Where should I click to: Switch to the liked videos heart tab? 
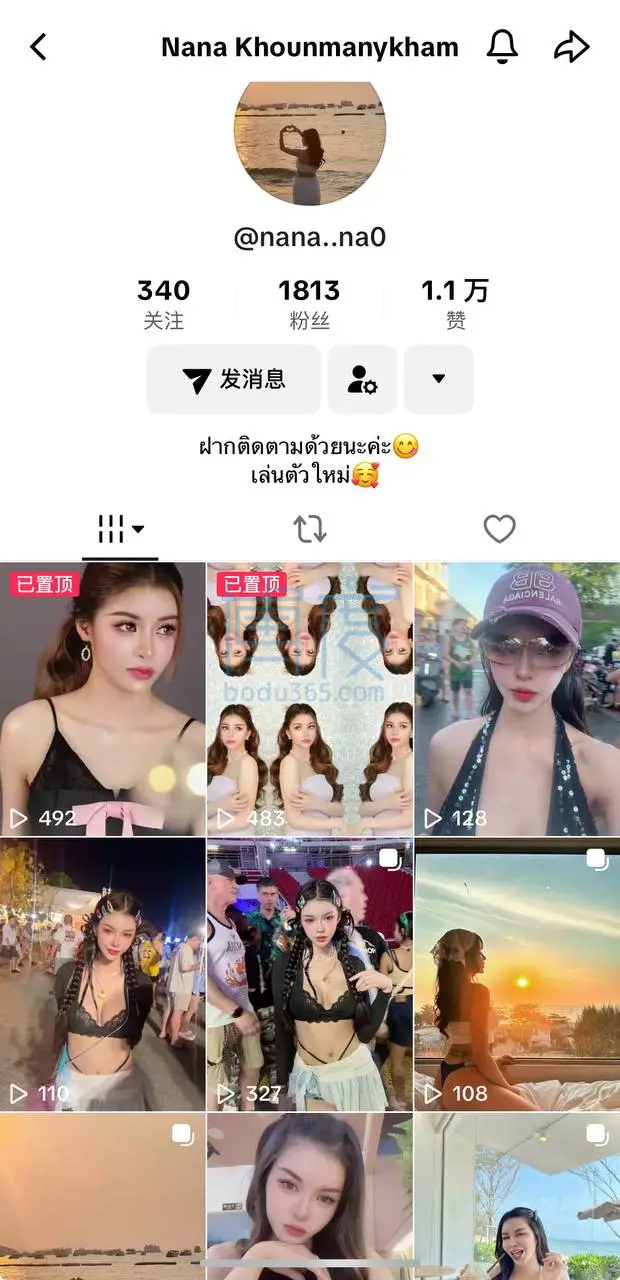[499, 529]
